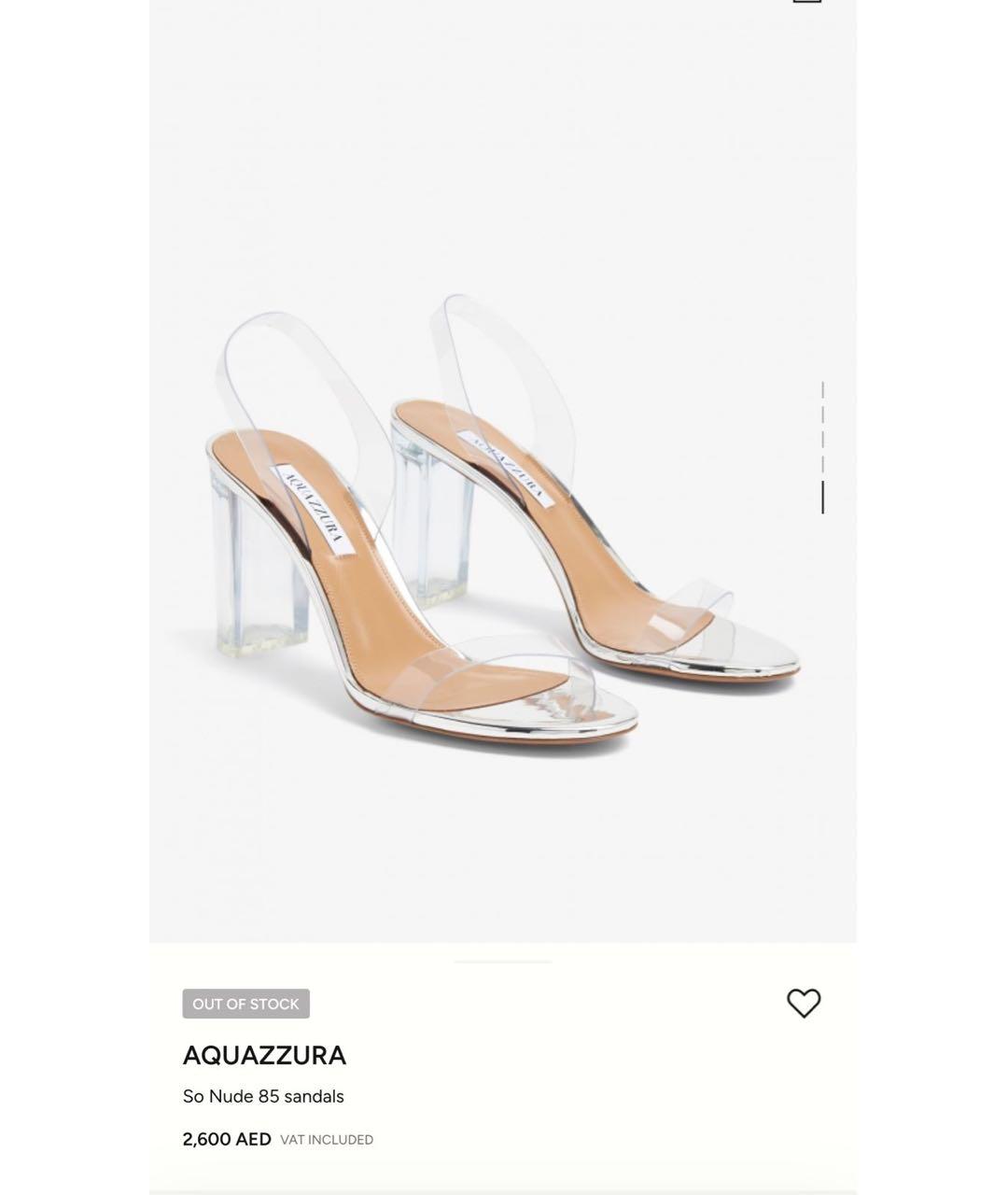The image size is (1008, 1195).
Task: Tap the vertical image page indicator
Action: tap(822, 448)
